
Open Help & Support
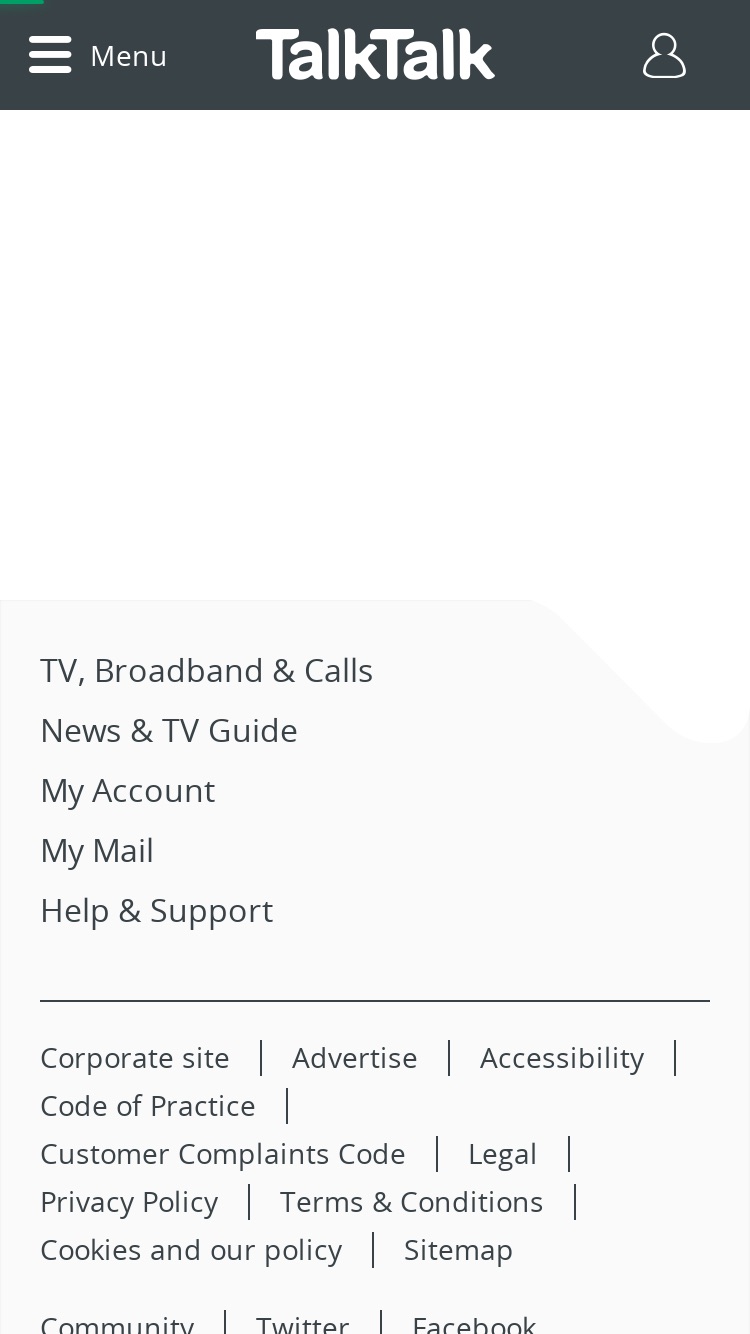pos(156,910)
